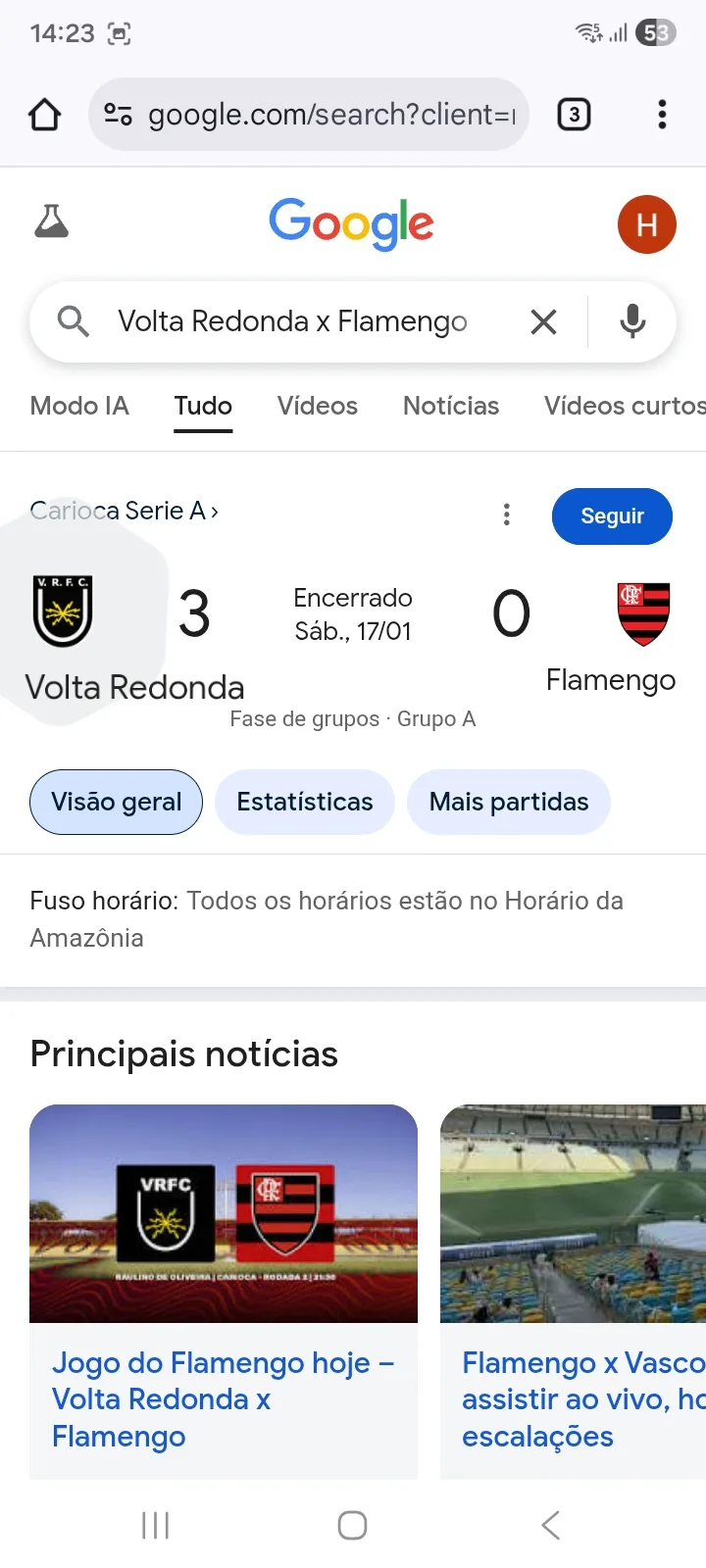Open the Google account profile avatar
The image size is (706, 1568).
(646, 224)
